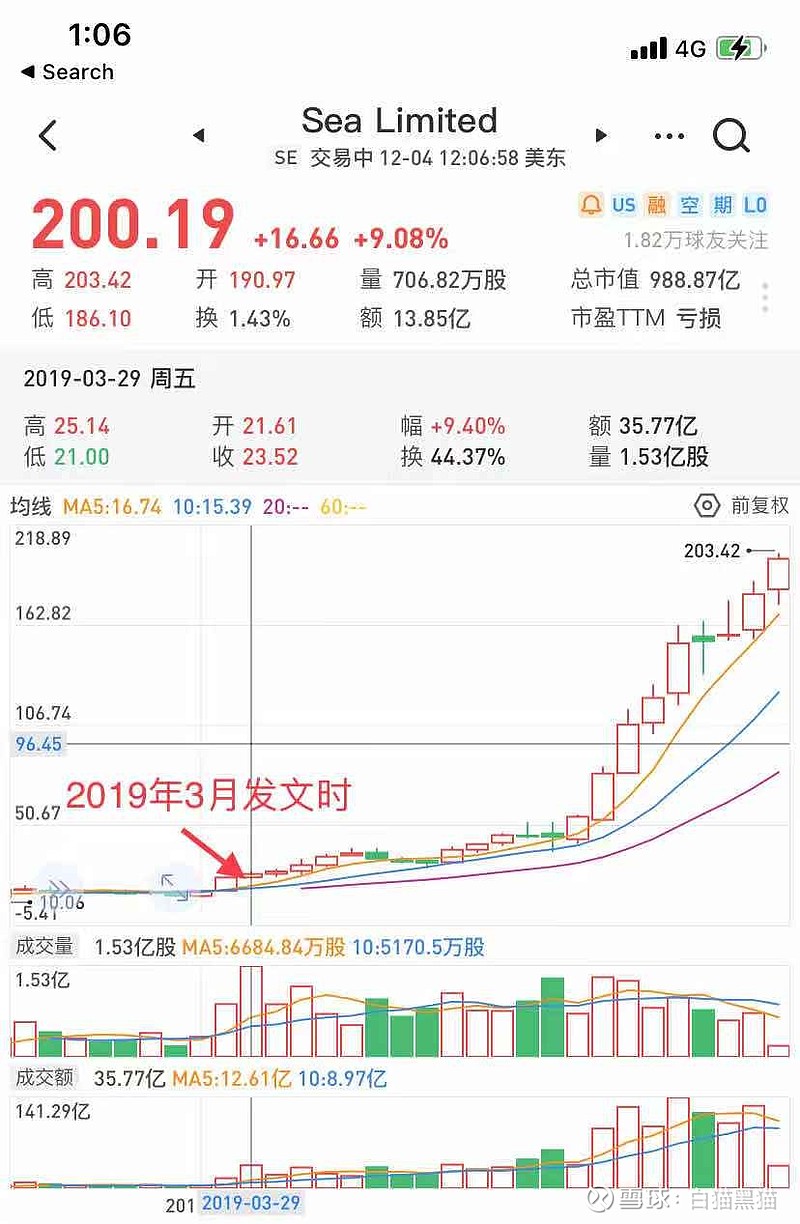Image resolution: width=800 pixels, height=1224 pixels.
Task: Go to previous stock with left arrow
Action: tap(198, 135)
